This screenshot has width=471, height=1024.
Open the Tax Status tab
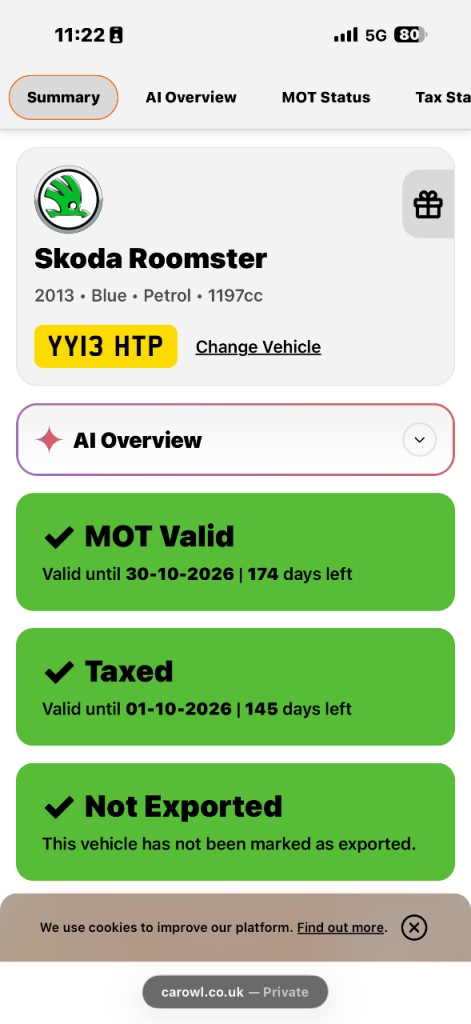443,97
